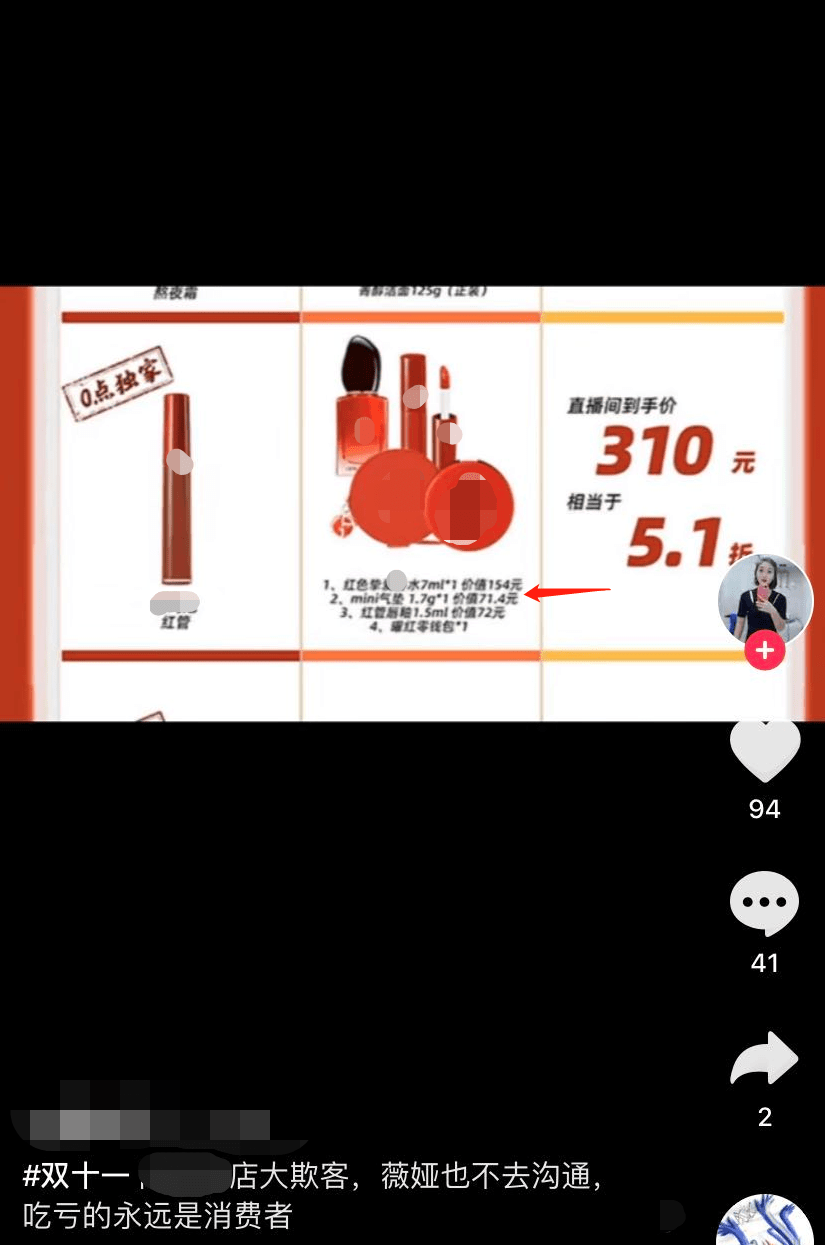Share this video with the arrow icon
The image size is (825, 1245).
765,1060
